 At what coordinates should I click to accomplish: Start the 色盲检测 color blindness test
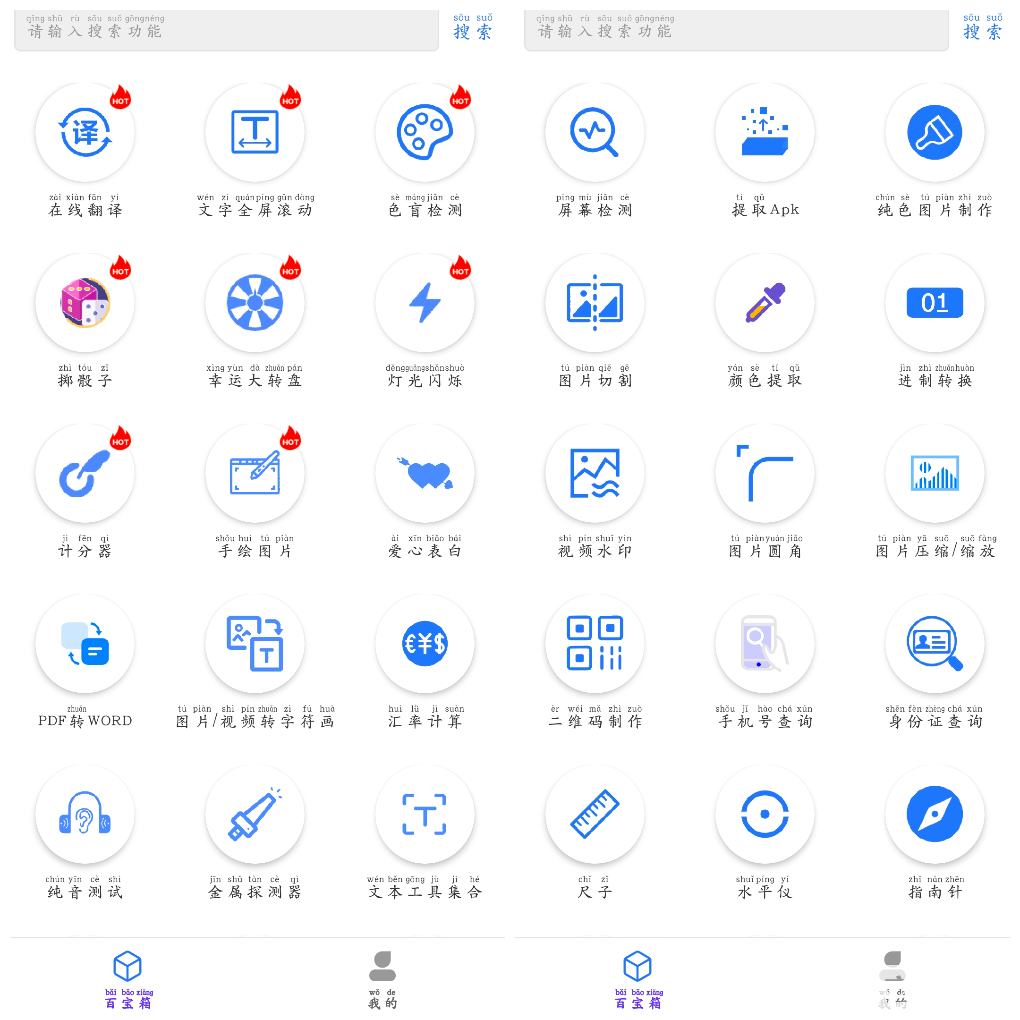425,133
